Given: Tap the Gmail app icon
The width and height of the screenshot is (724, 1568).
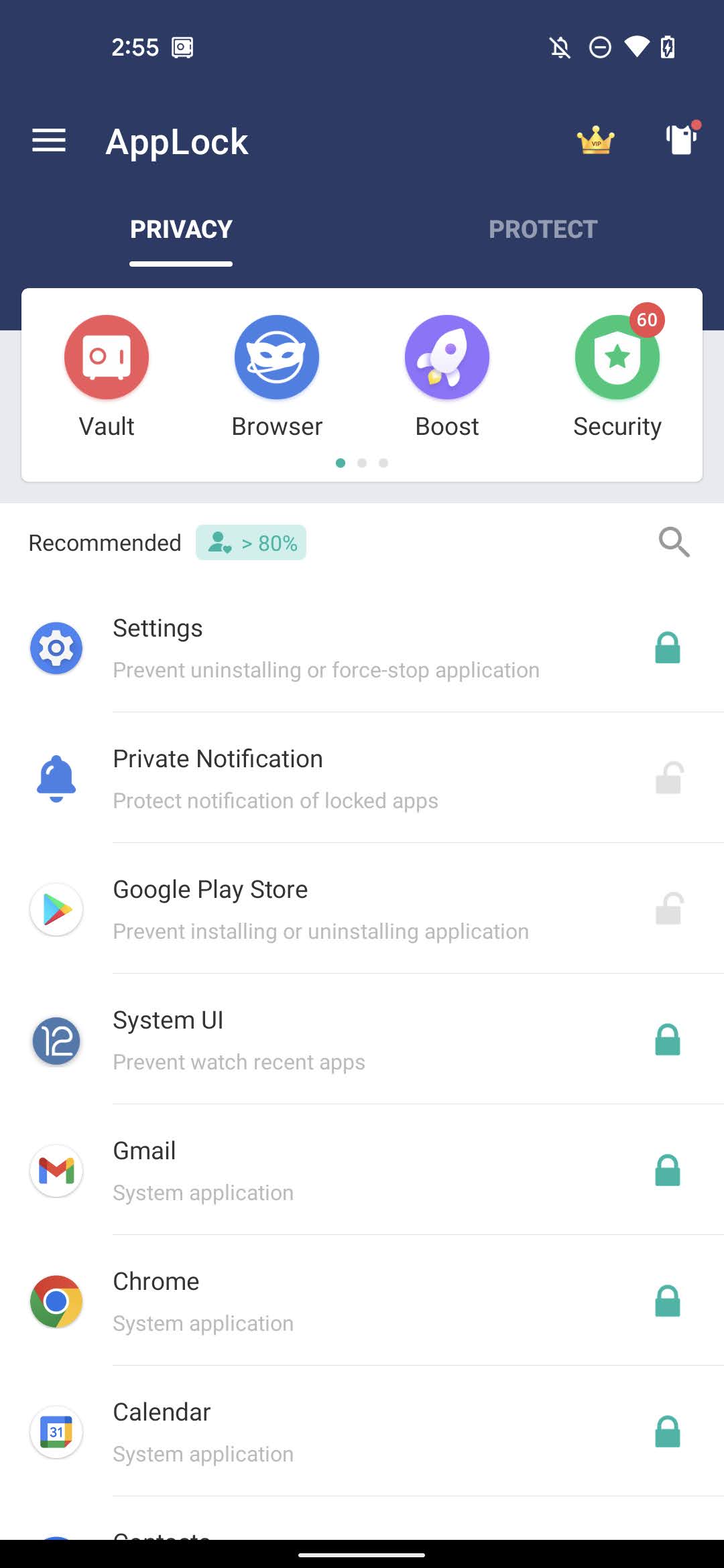Looking at the screenshot, I should pyautogui.click(x=56, y=1171).
